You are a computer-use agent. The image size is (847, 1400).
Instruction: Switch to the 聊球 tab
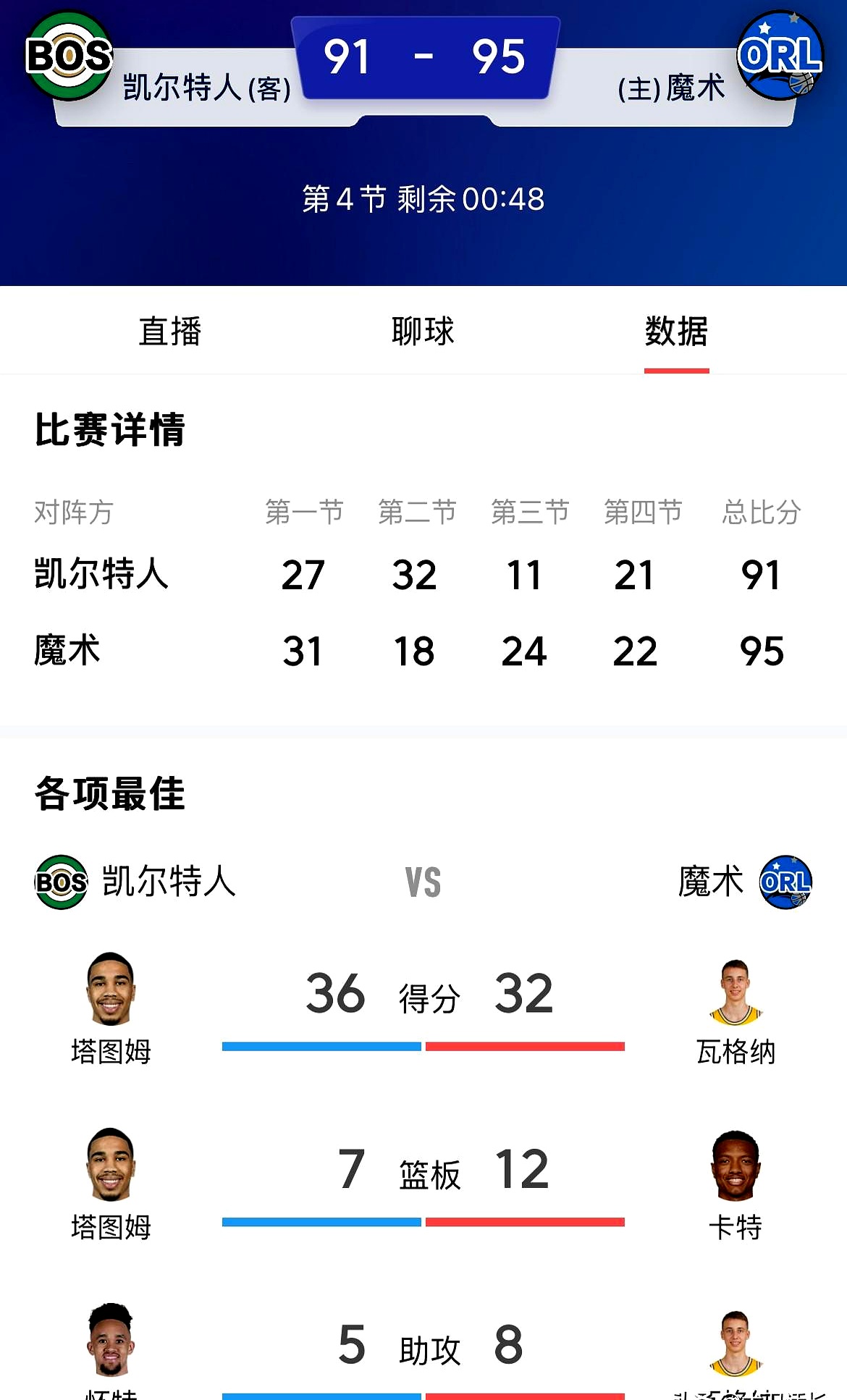point(423,330)
